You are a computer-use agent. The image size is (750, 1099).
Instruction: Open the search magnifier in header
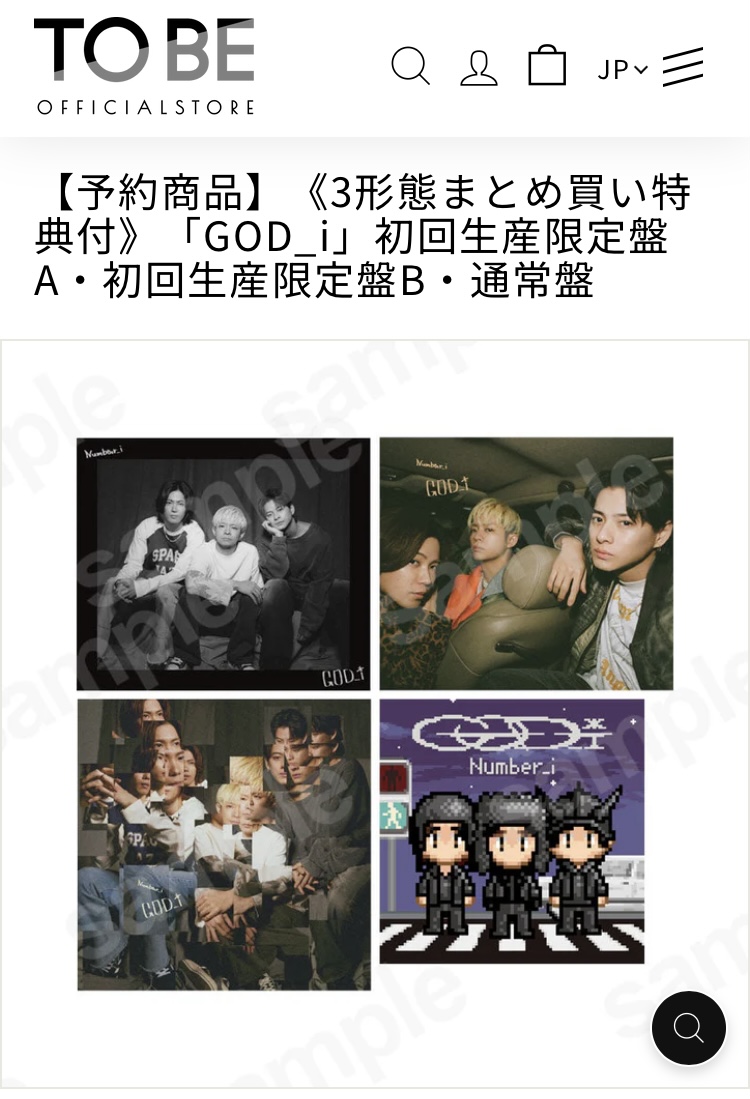coord(410,67)
